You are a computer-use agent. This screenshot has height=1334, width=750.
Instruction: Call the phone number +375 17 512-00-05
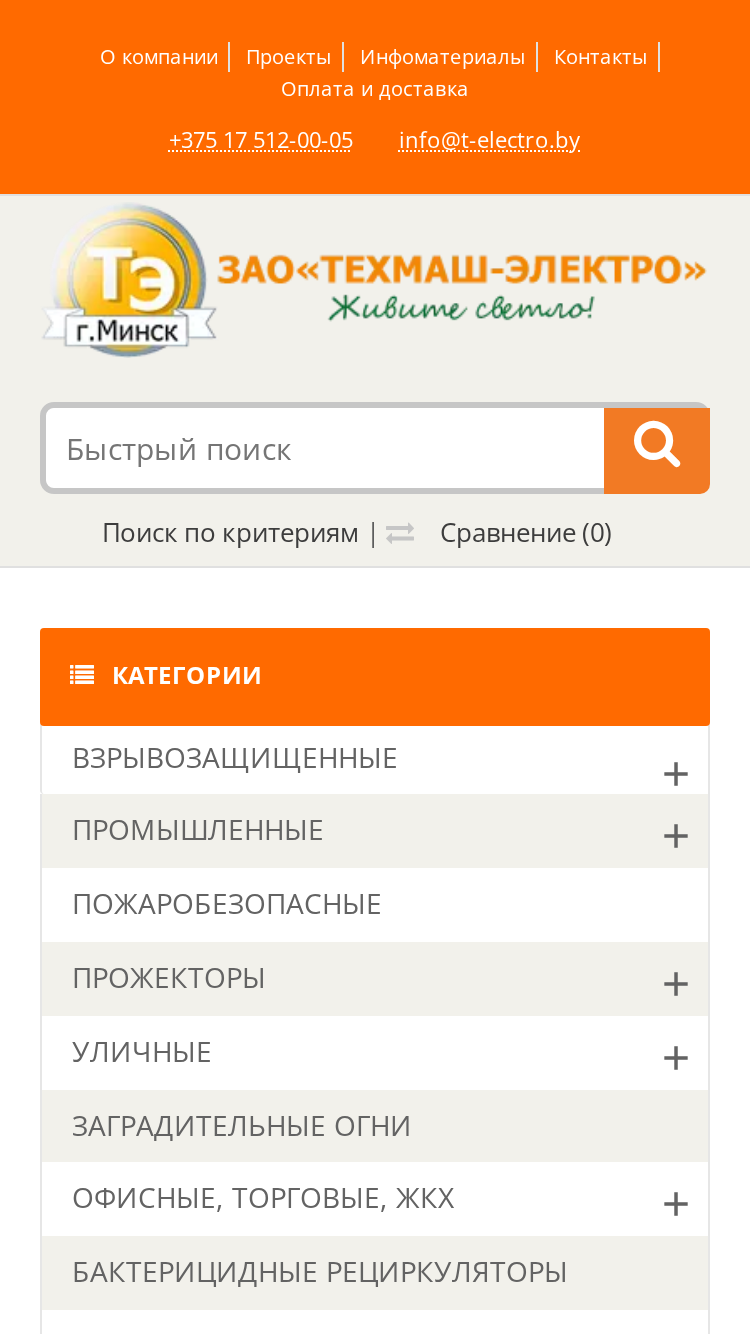tap(261, 140)
